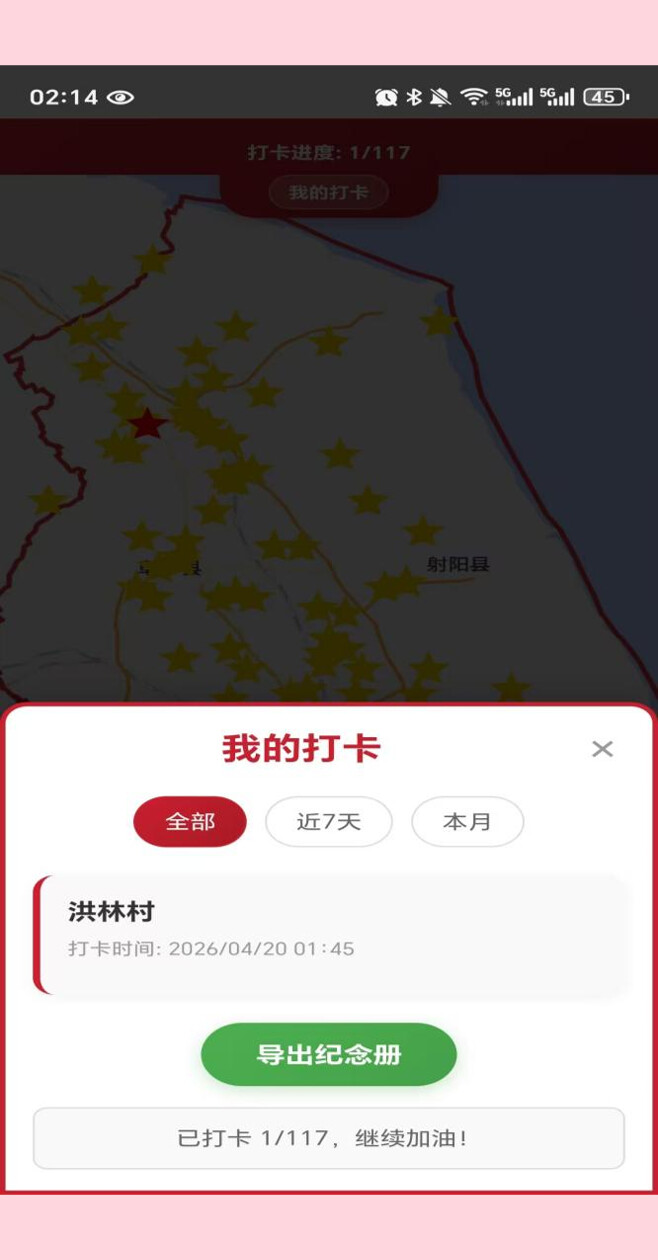Select the 全部 filter chip

pyautogui.click(x=190, y=822)
